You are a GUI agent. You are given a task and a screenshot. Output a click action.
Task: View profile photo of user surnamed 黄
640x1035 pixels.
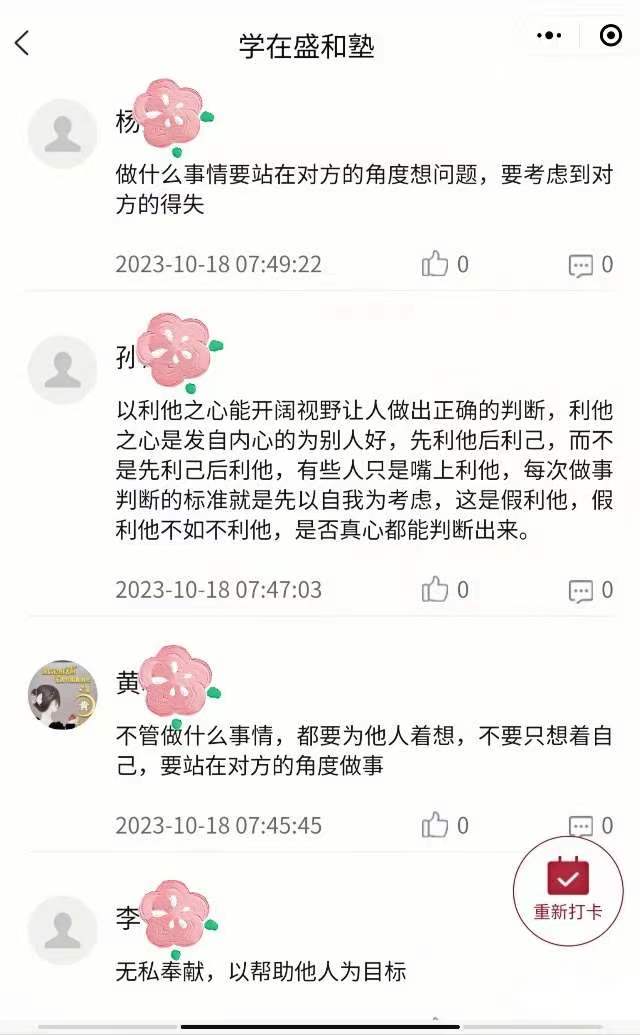point(62,695)
